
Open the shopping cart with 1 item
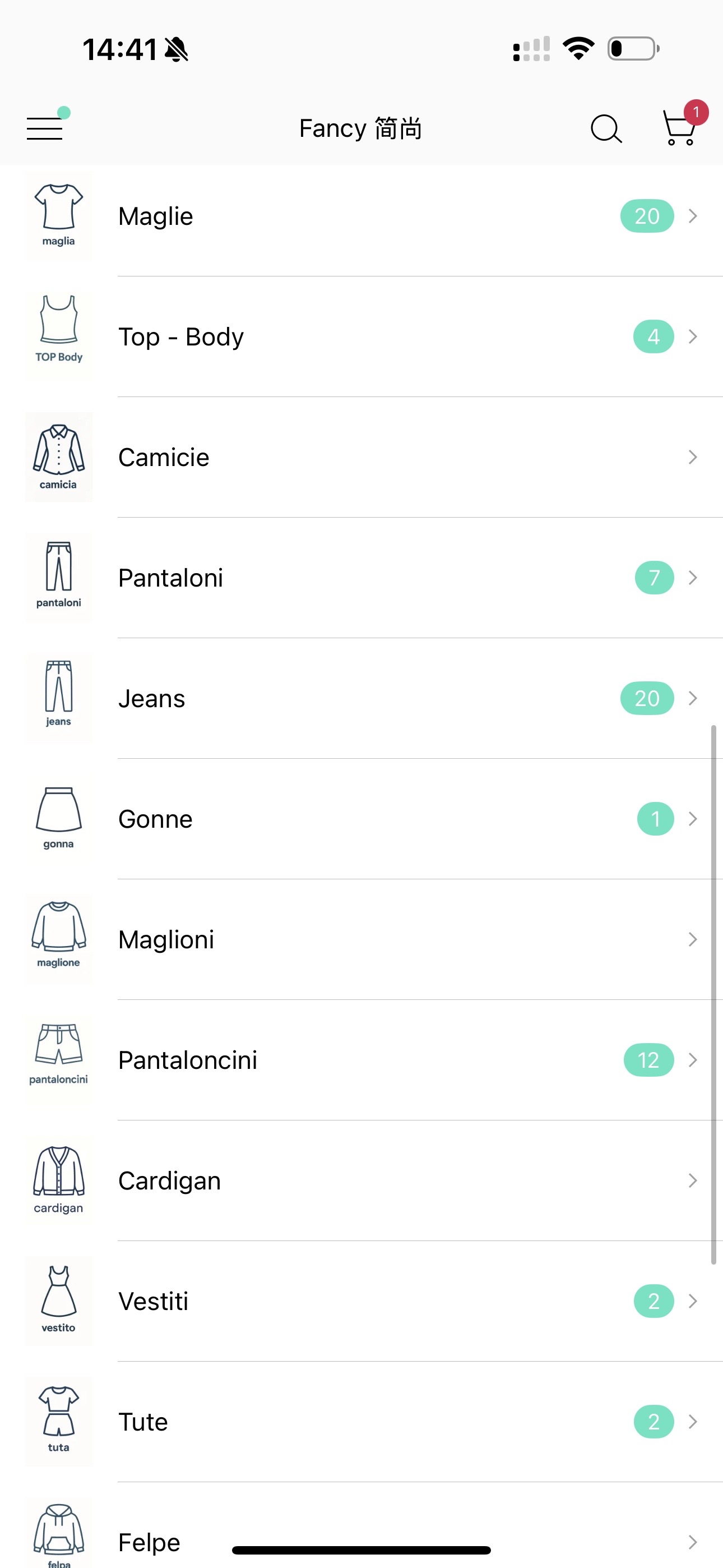679,130
